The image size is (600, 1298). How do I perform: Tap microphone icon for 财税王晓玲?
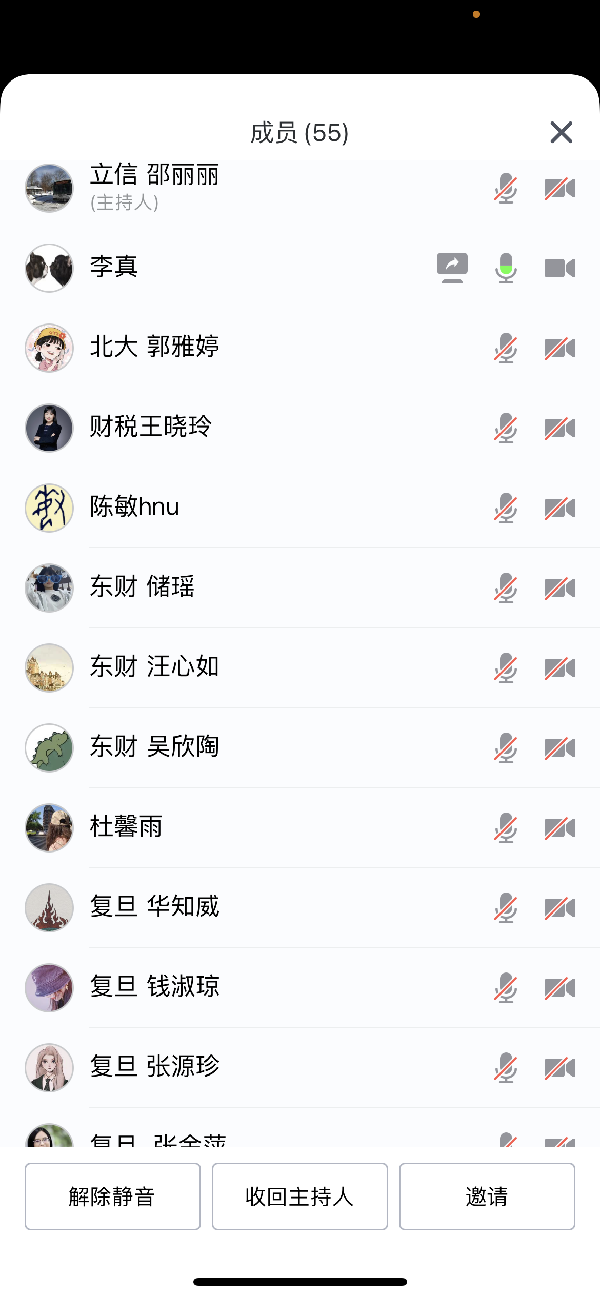507,428
